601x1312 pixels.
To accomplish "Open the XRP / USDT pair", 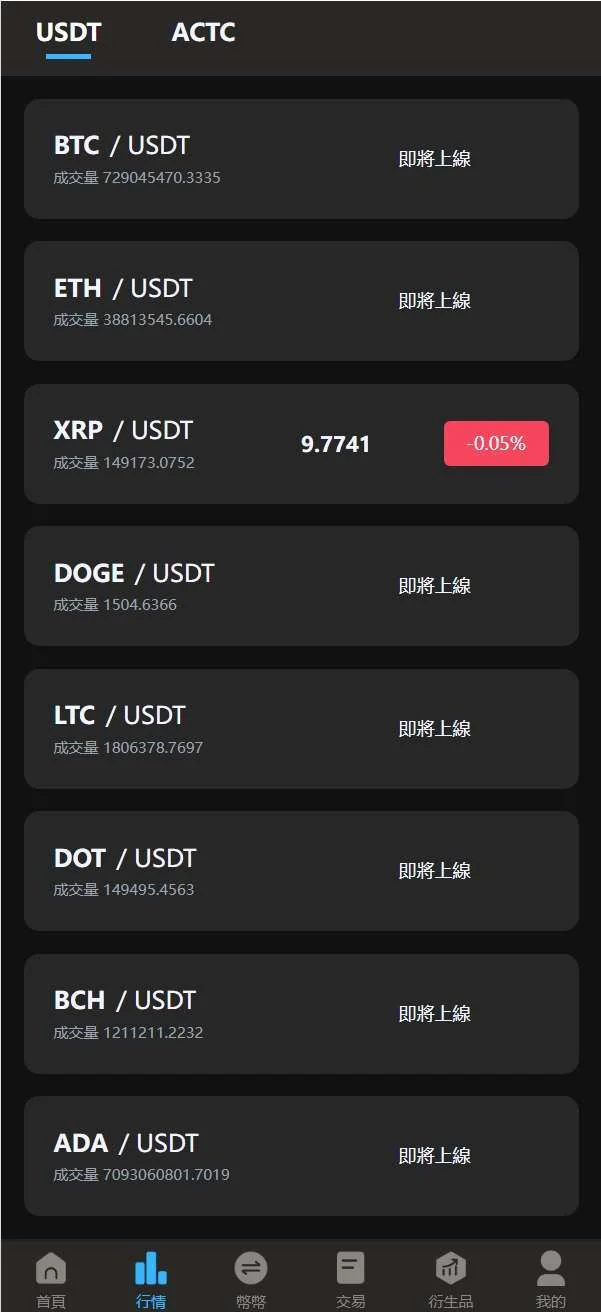I will pyautogui.click(x=300, y=444).
